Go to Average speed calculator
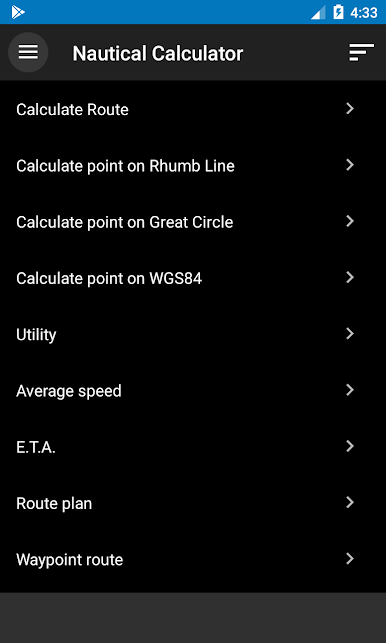Screen dimensions: 386x643 point(193,391)
